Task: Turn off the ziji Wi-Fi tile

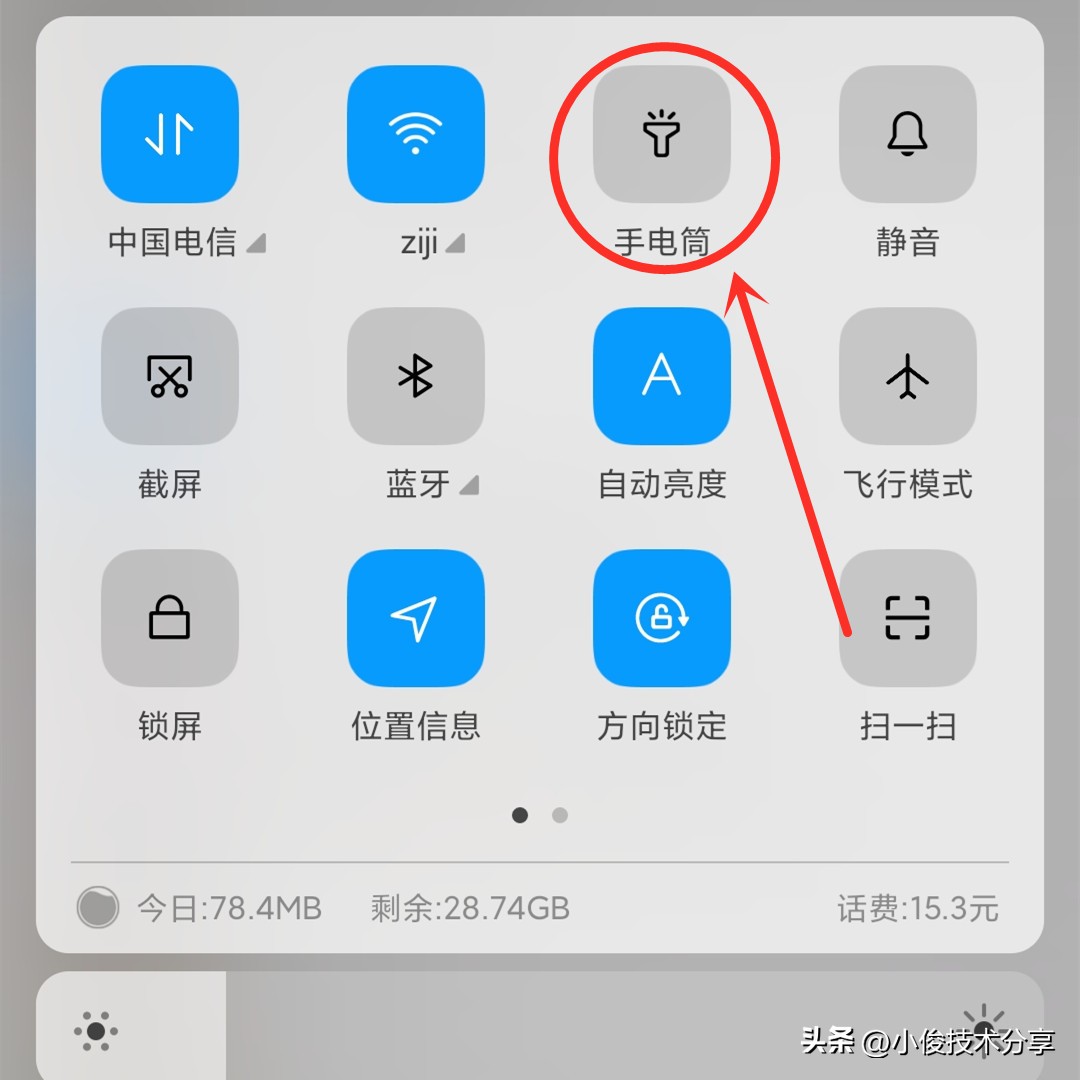Action: [x=415, y=135]
